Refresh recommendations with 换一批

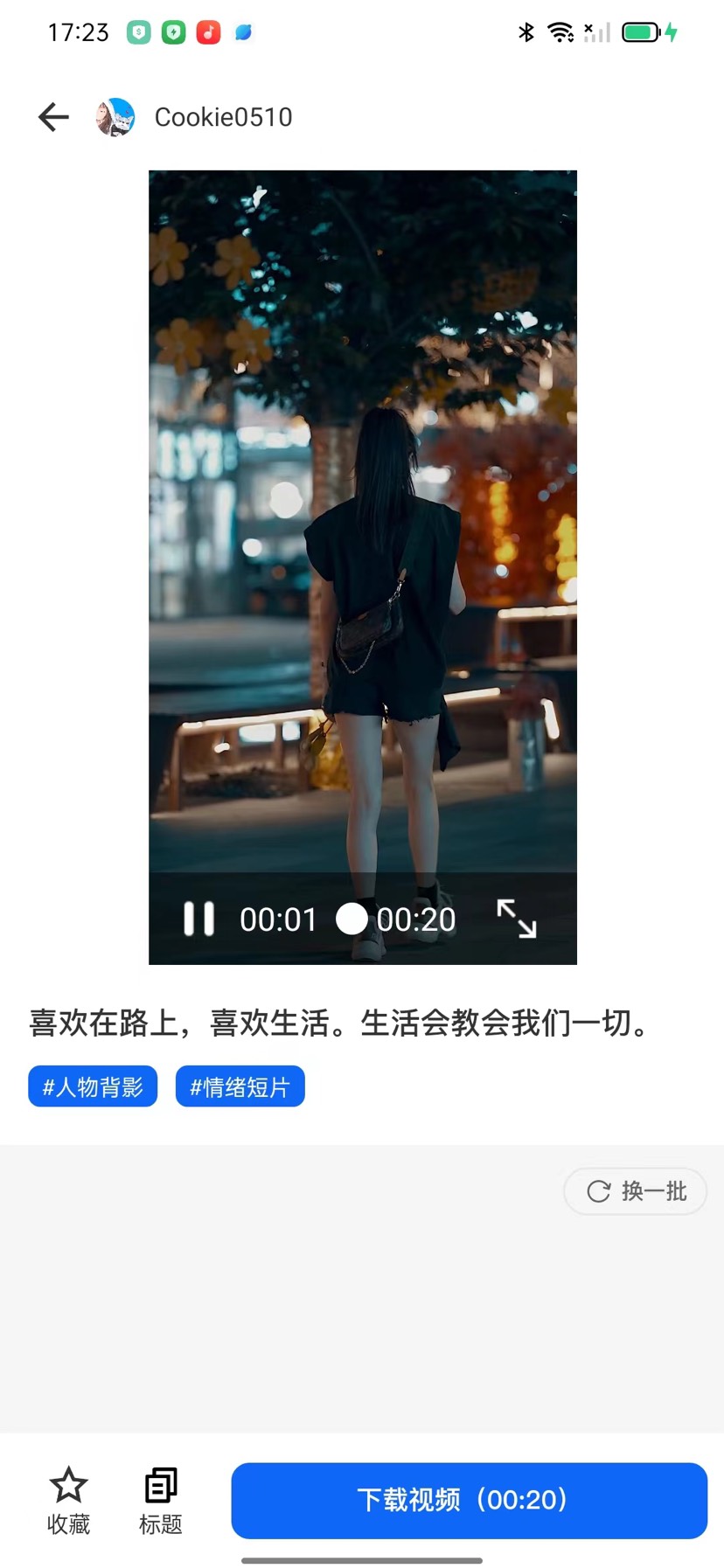(636, 1190)
